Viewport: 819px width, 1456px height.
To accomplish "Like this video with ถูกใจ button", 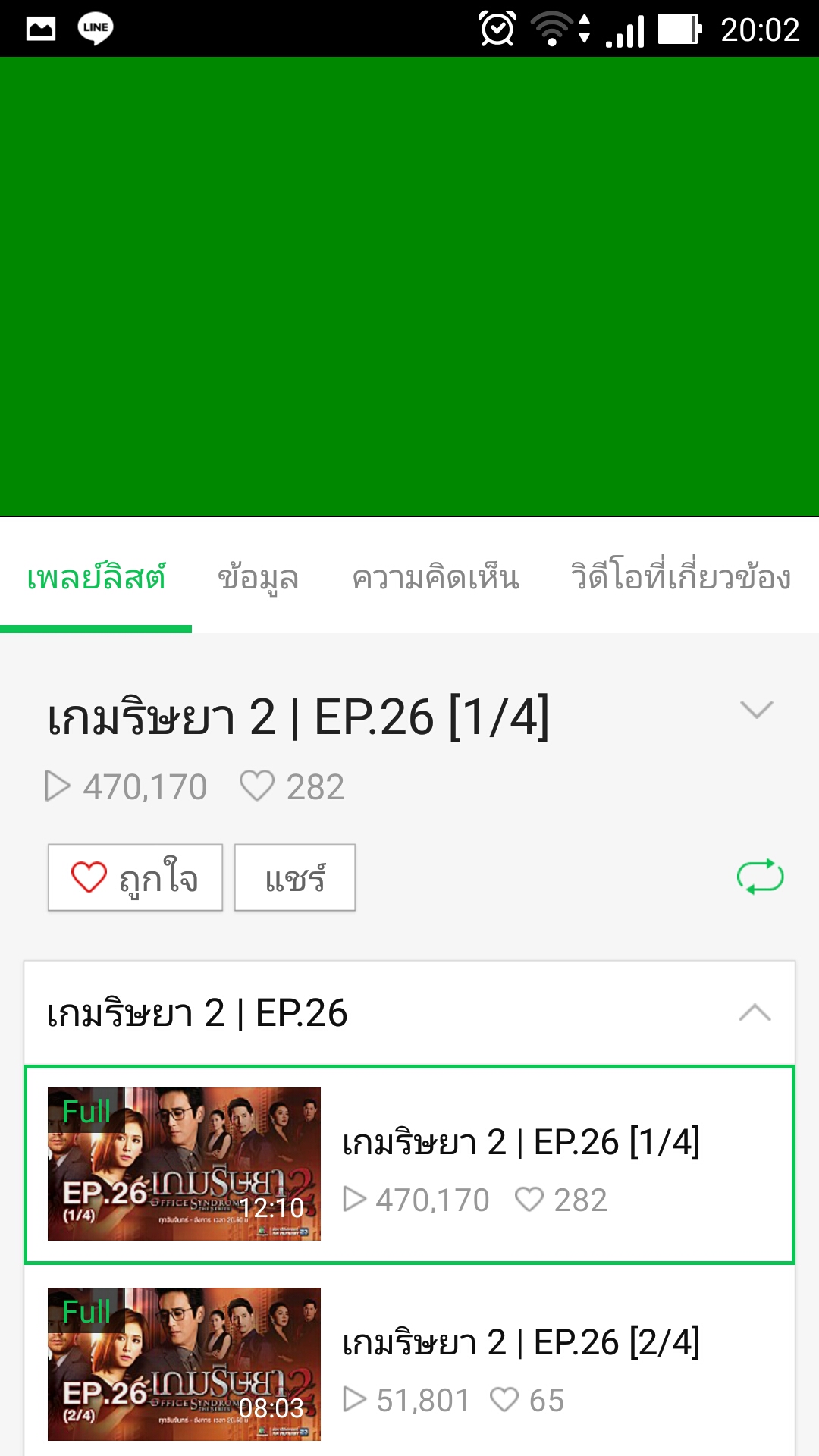I will coord(135,877).
